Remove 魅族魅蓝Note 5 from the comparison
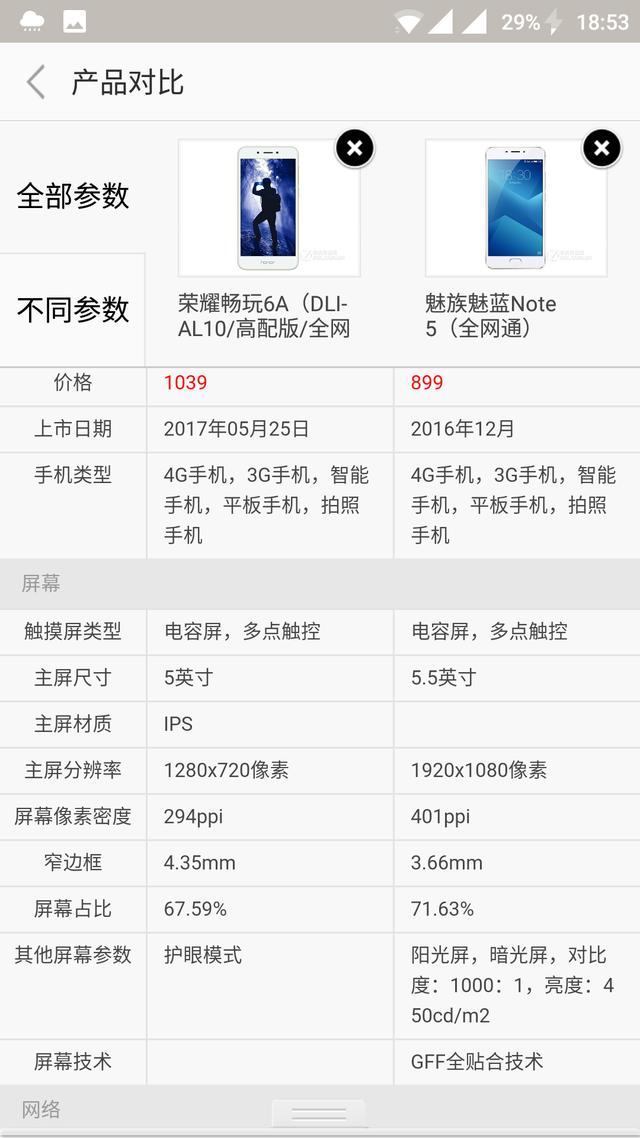This screenshot has width=640, height=1138. pos(601,149)
